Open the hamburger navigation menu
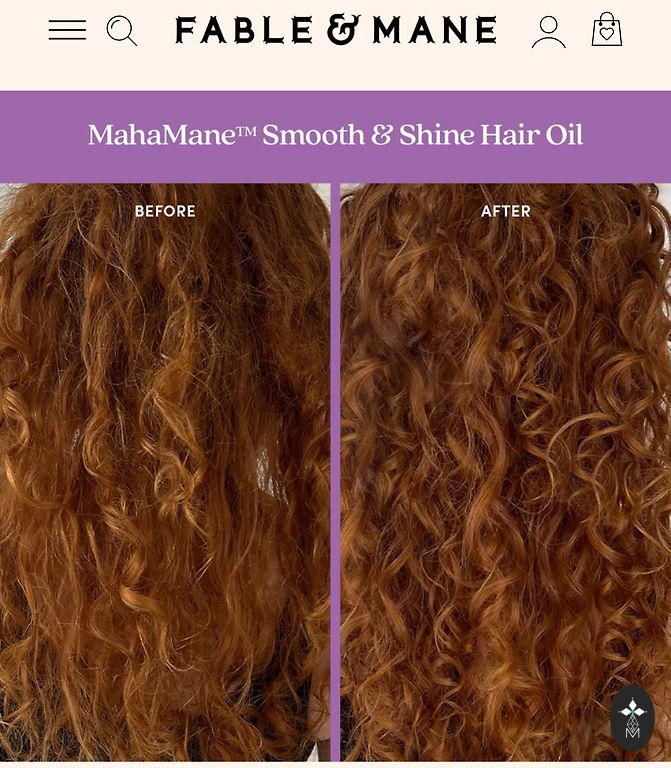 [x=67, y=31]
